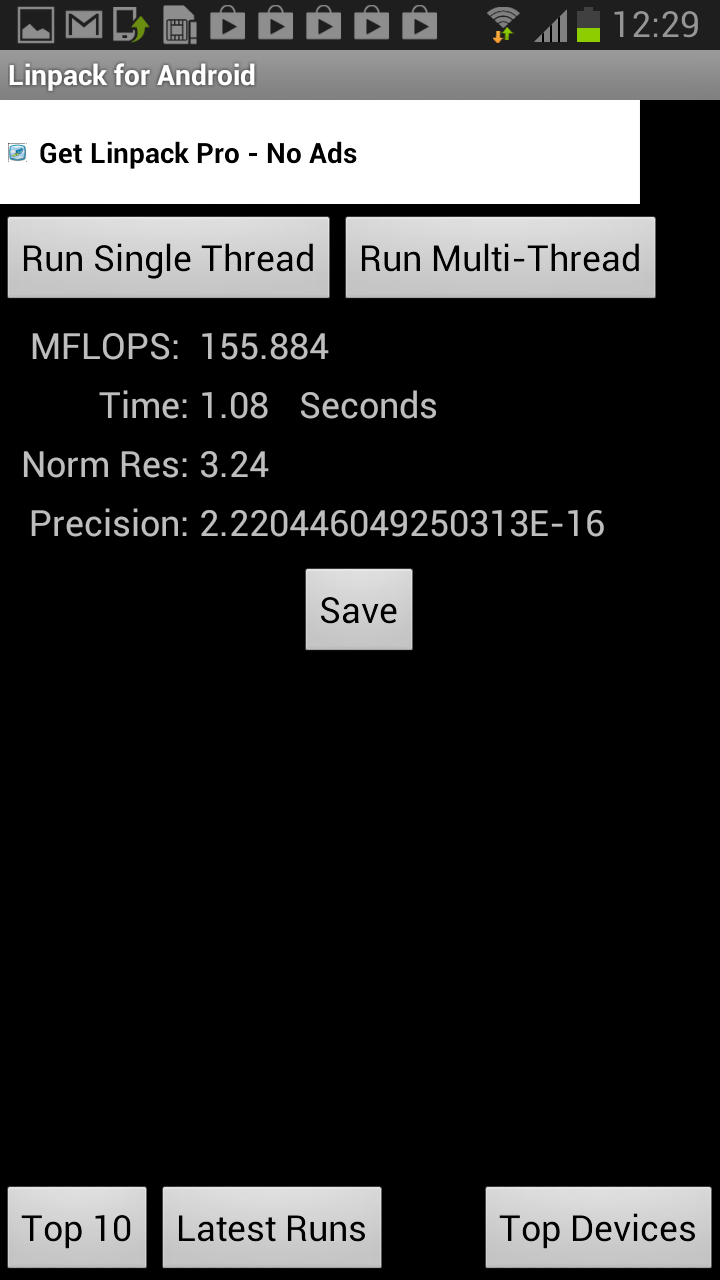Image resolution: width=720 pixels, height=1280 pixels.
Task: Open Top Devices ranking
Action: pos(598,1228)
